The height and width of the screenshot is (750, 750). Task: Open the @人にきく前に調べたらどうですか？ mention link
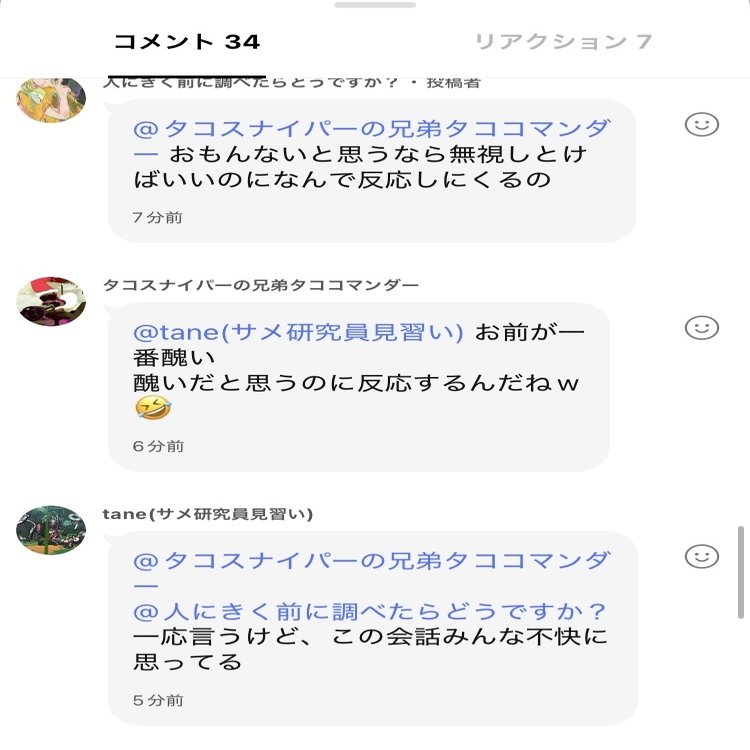[x=370, y=612]
